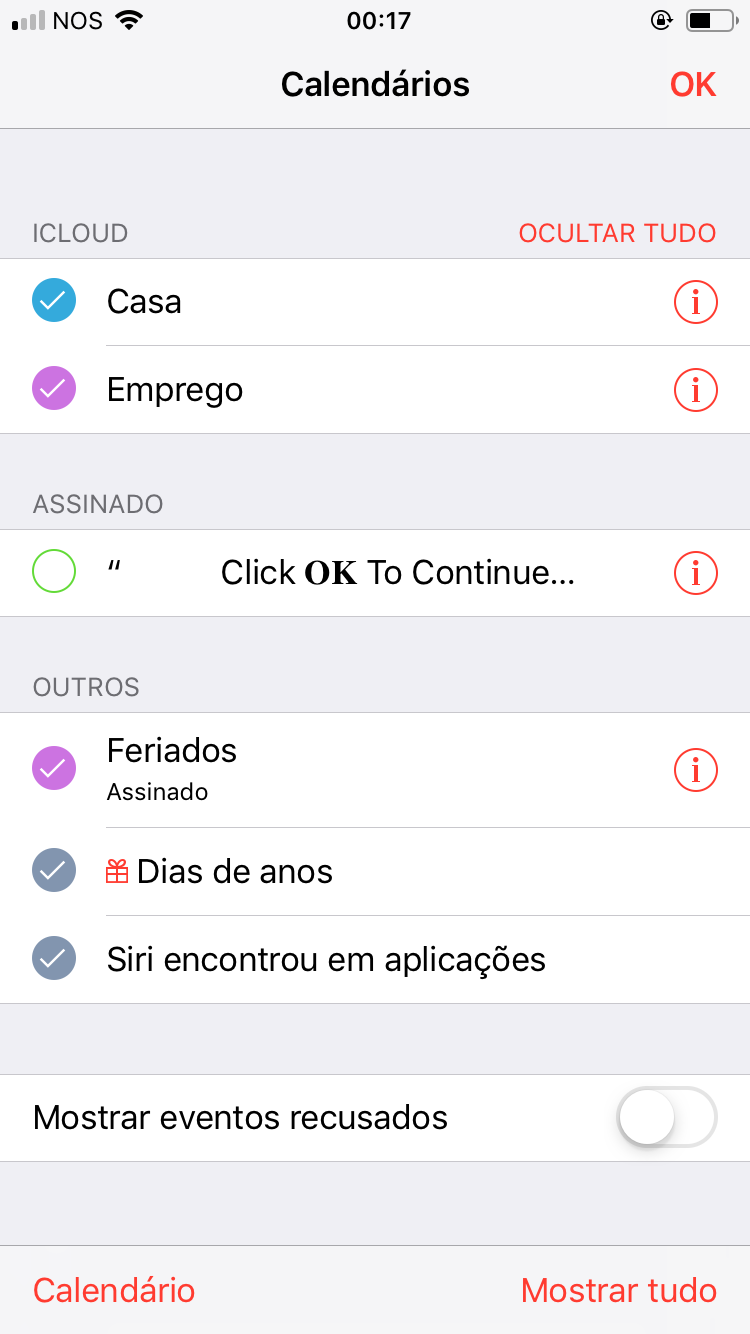Deselect the Dias de anos calendar

(x=54, y=871)
